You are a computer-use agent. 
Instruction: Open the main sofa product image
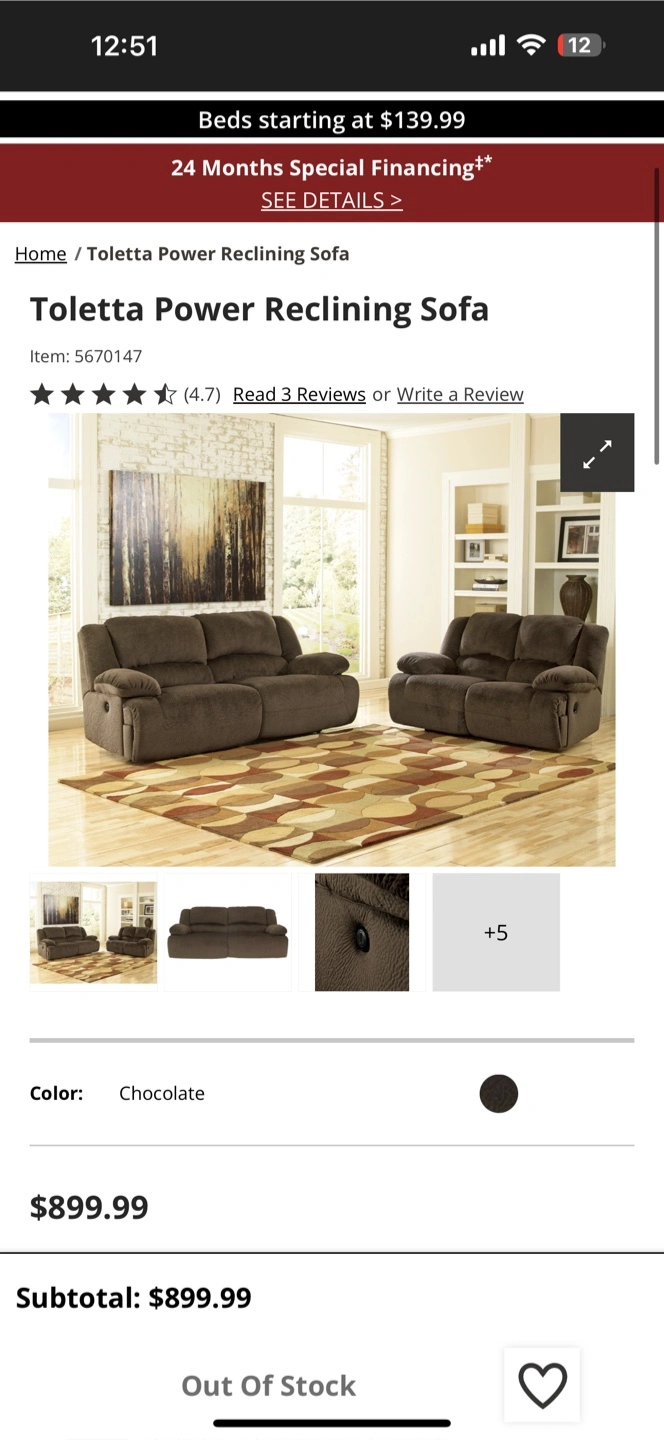pyautogui.click(x=332, y=639)
